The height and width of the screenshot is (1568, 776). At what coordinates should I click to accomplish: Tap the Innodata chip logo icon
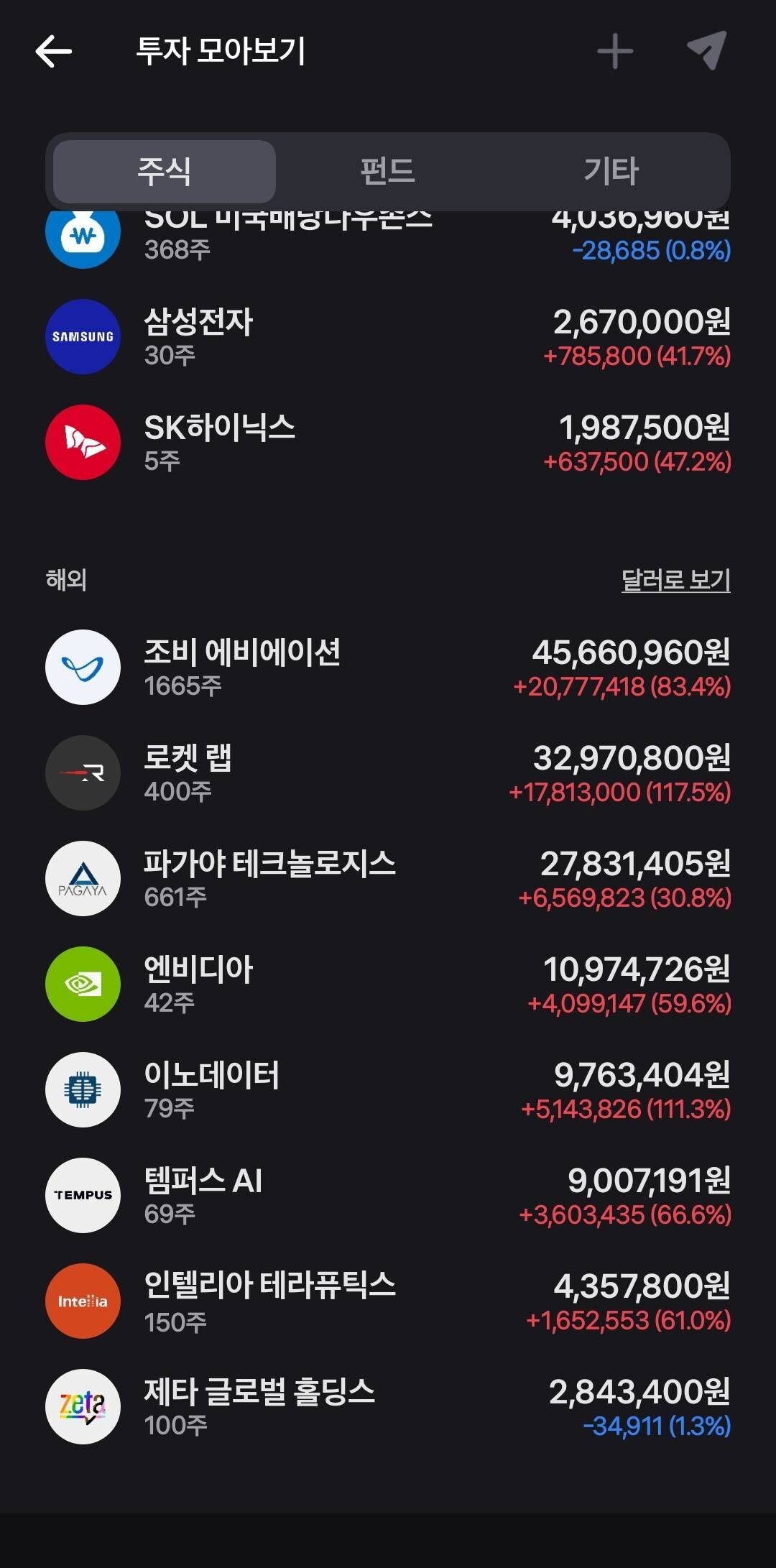coord(82,1090)
